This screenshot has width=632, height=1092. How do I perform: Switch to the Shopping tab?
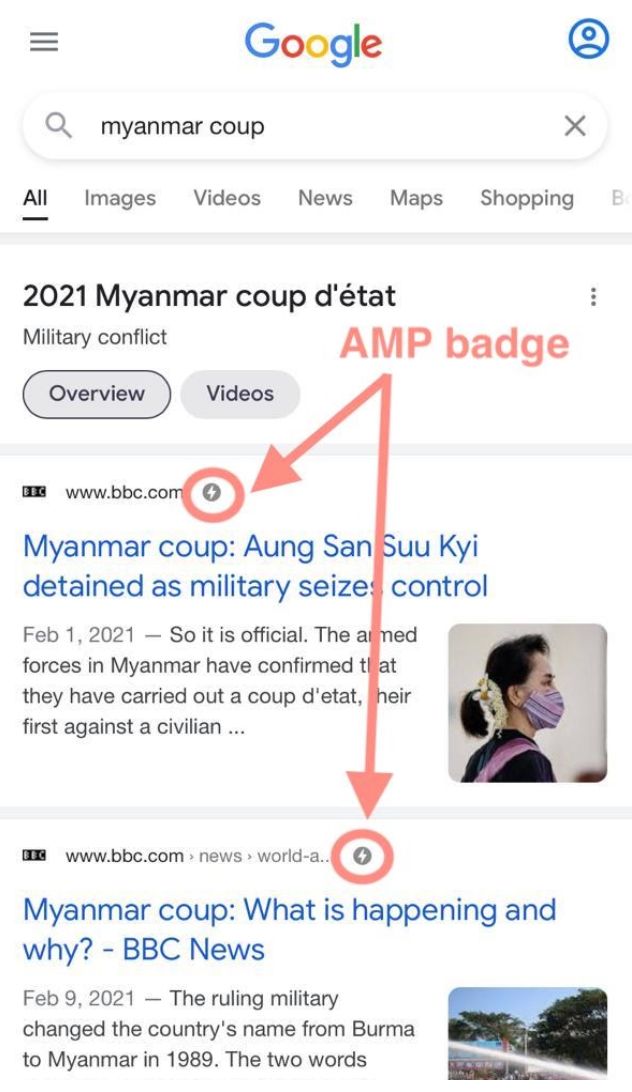[526, 198]
